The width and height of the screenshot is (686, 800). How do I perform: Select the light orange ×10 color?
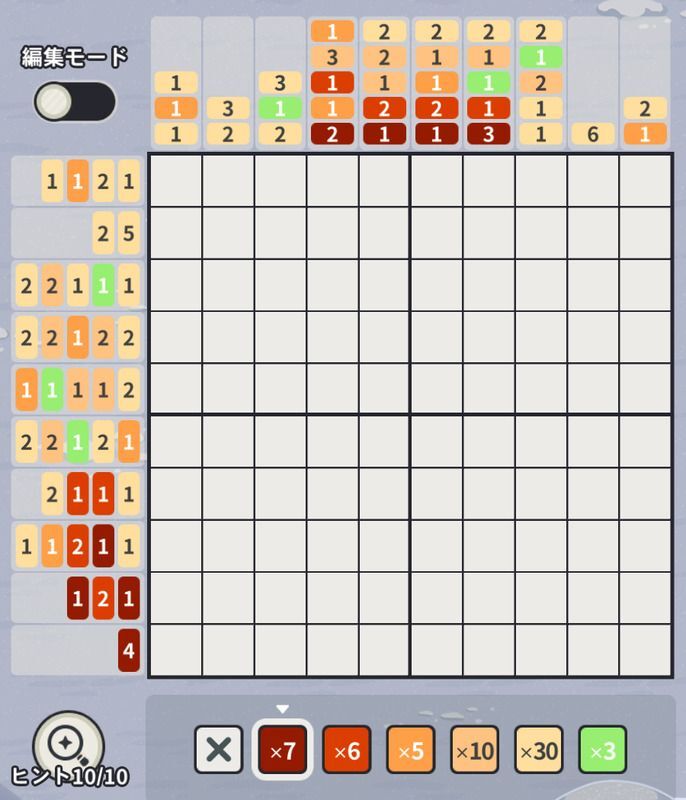coord(474,750)
